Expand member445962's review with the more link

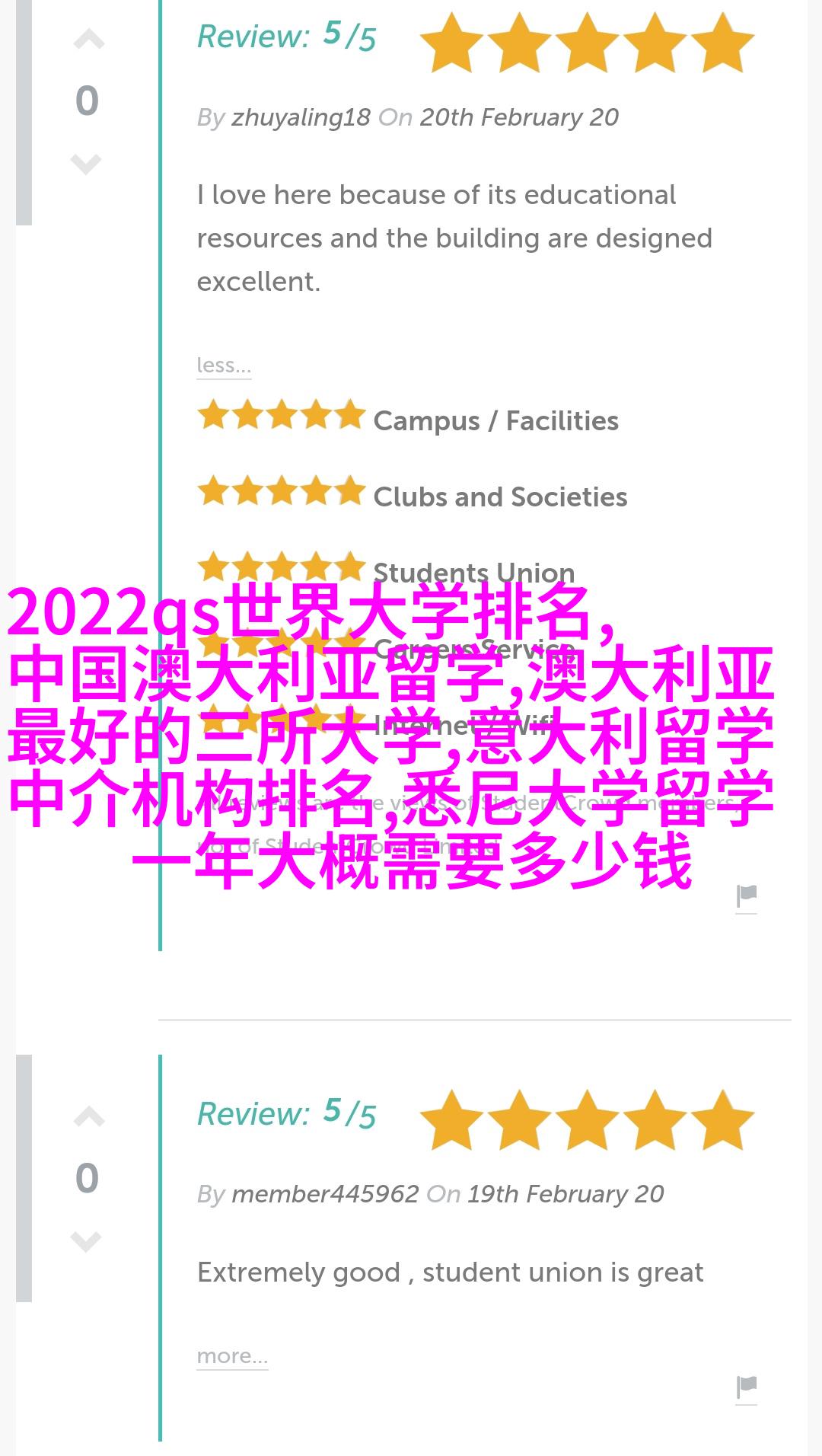pyautogui.click(x=232, y=1356)
